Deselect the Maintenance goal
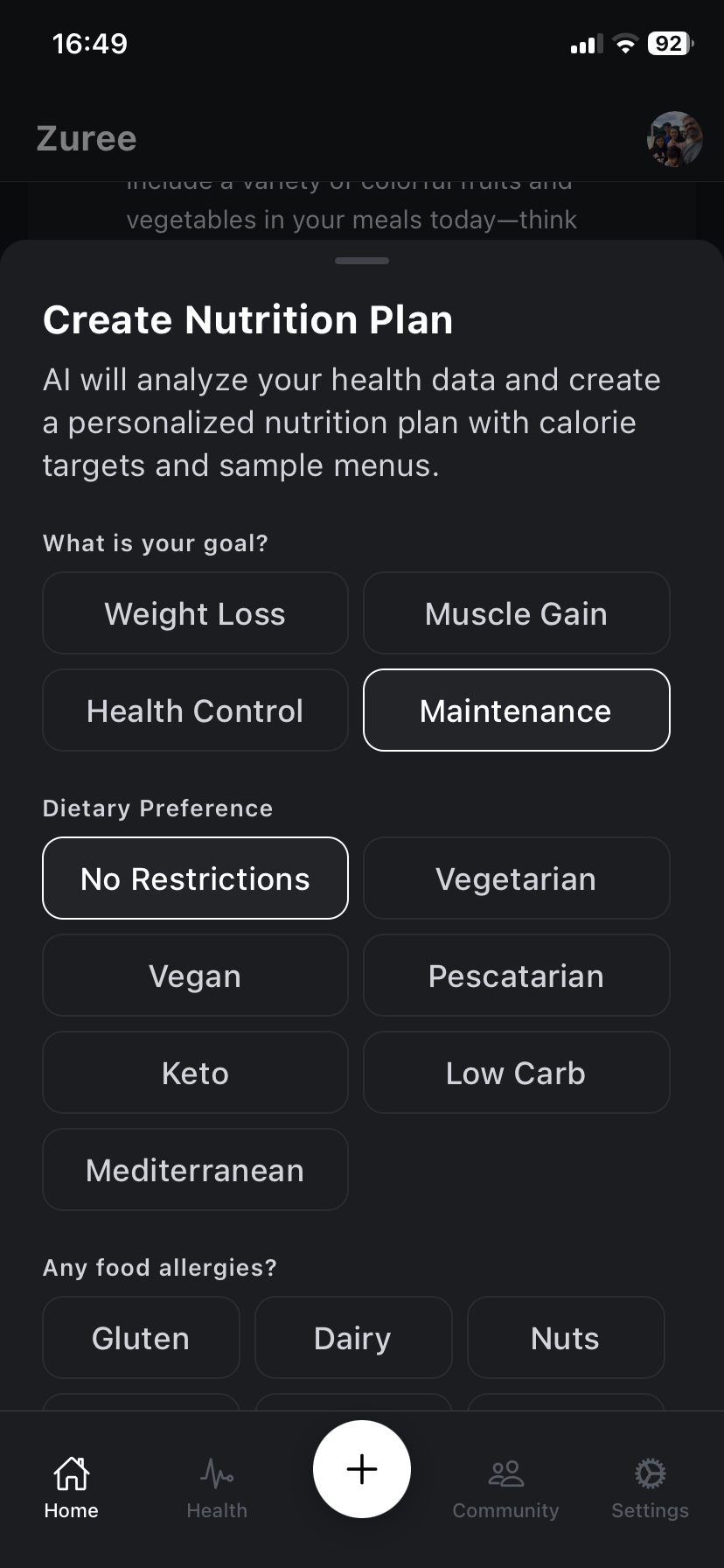724x1568 pixels. pos(516,710)
